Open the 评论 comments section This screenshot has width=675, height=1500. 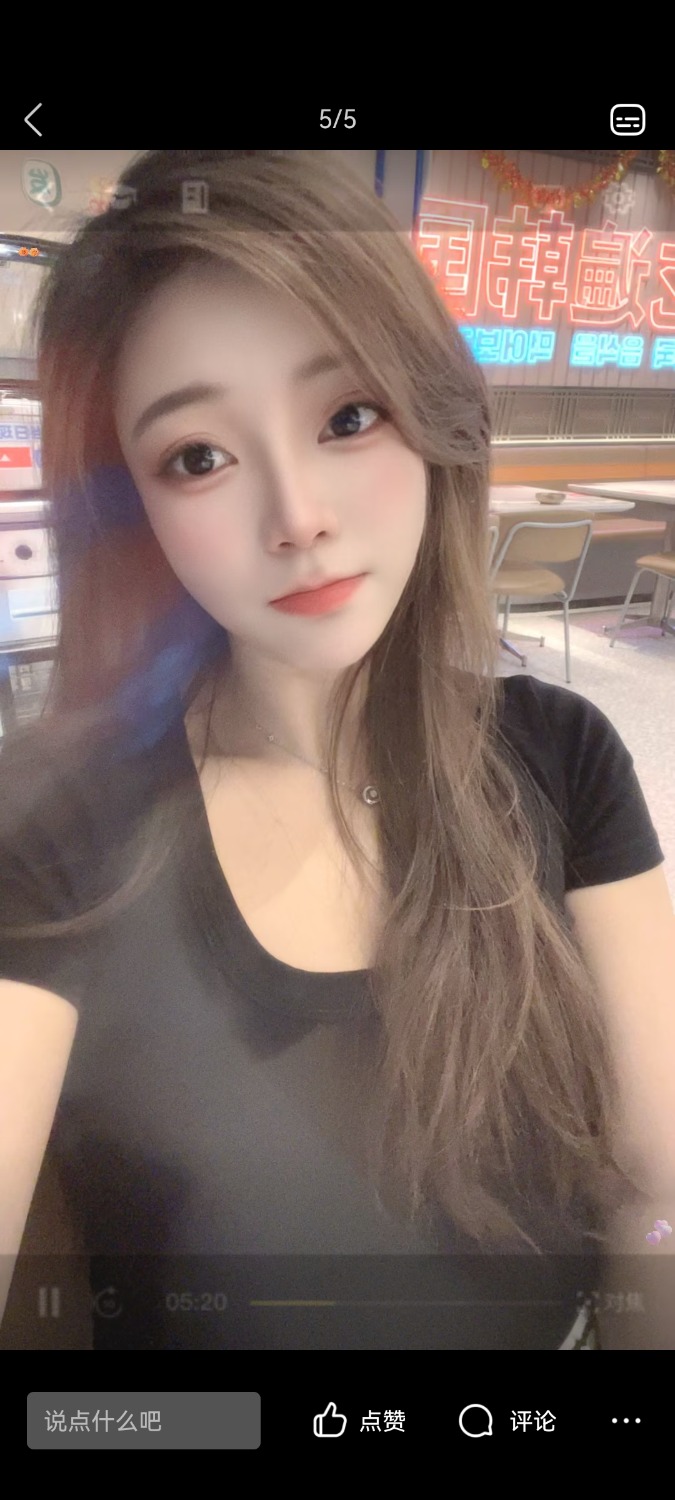(x=506, y=1420)
